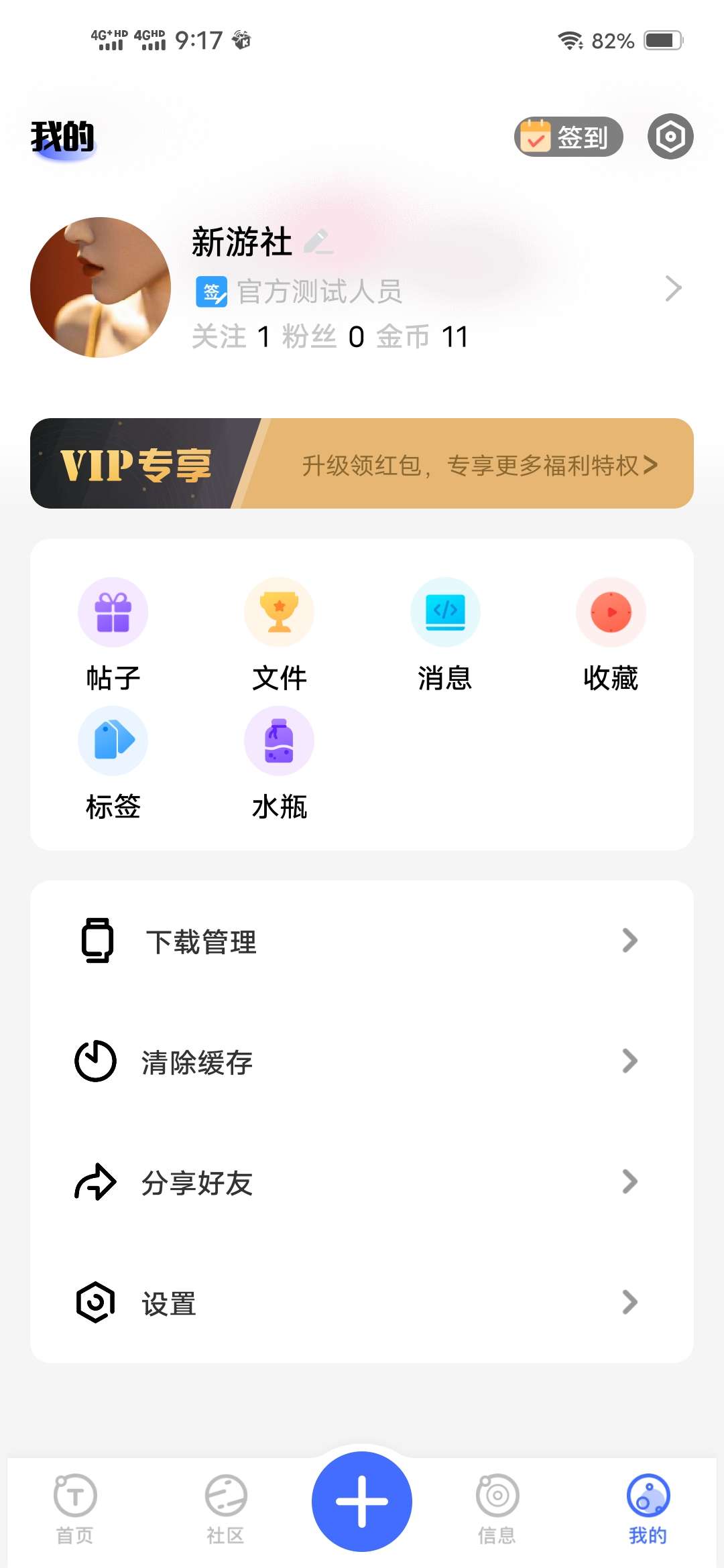
Task: Open the VIP专享 banner
Action: [362, 464]
